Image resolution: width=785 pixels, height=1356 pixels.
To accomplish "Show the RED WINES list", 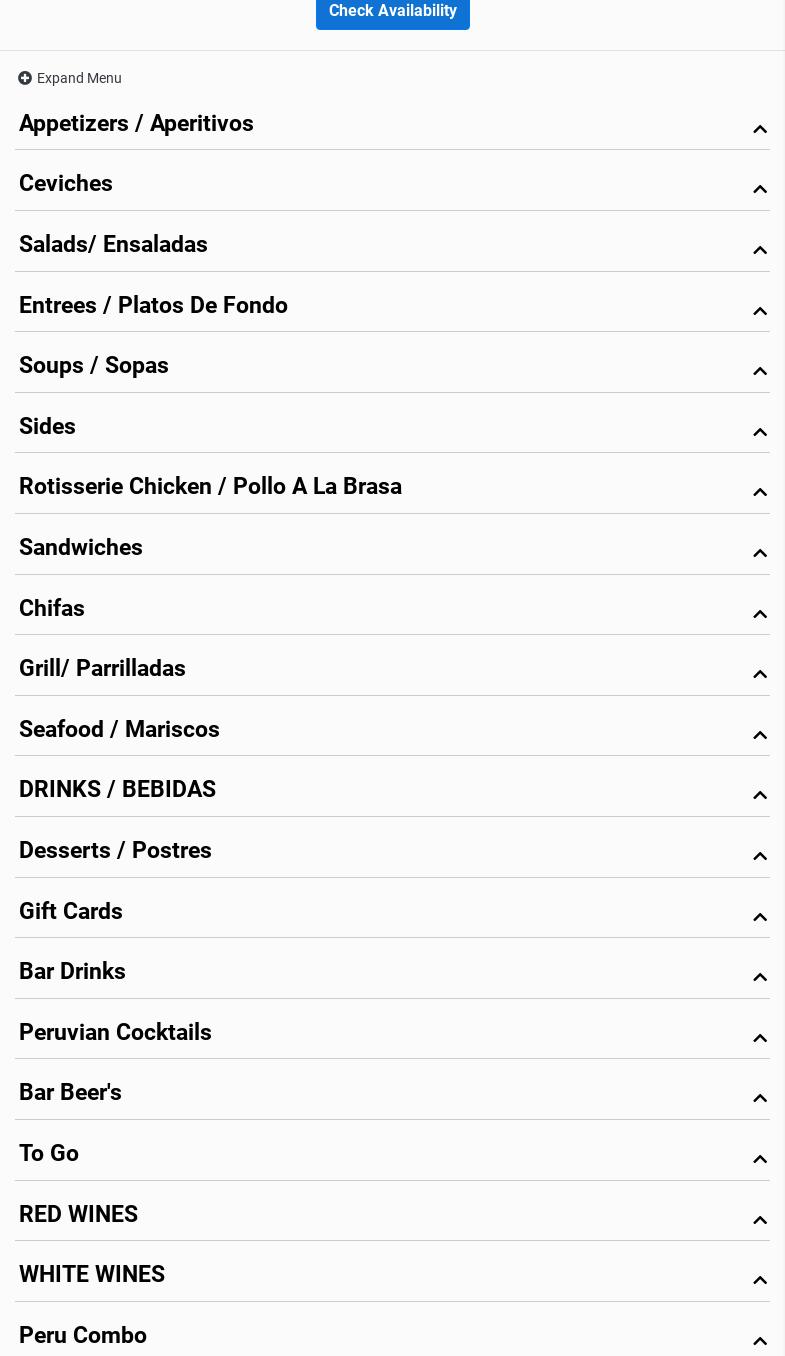I will [x=78, y=1215].
